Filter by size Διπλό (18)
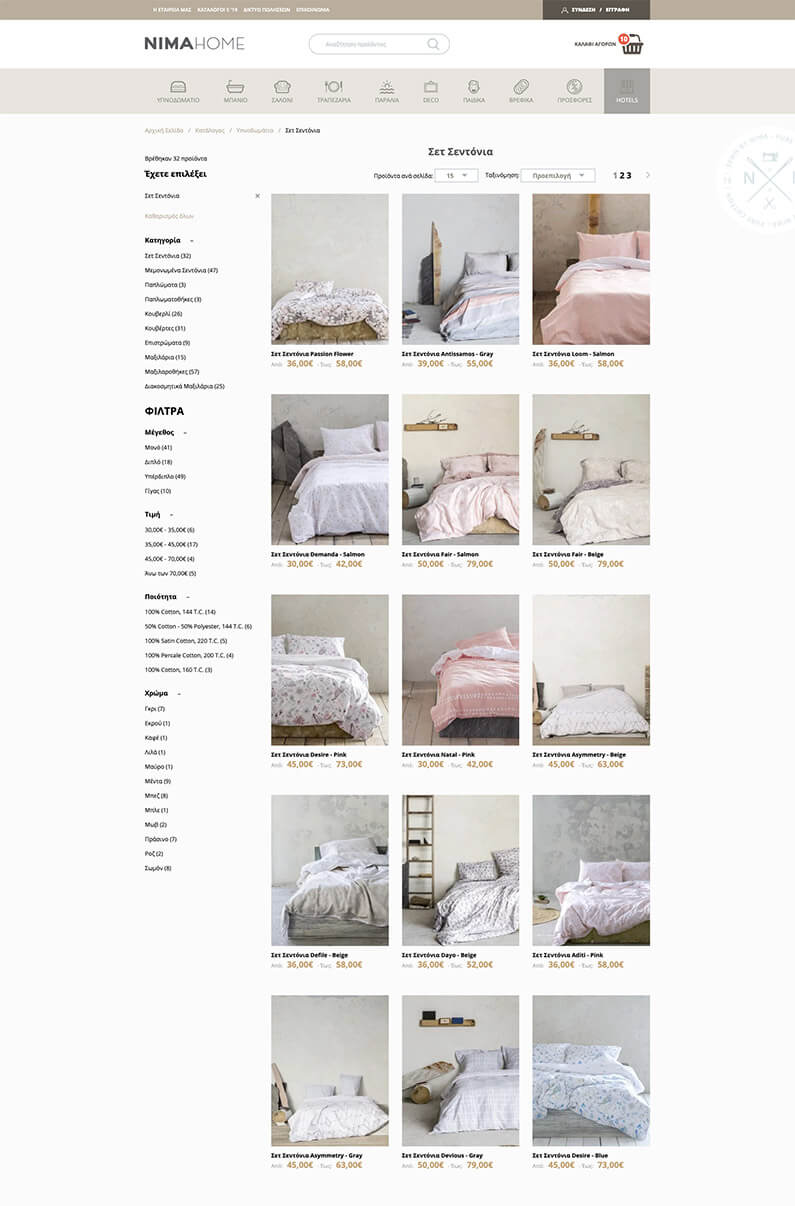The image size is (795, 1206). 158,462
